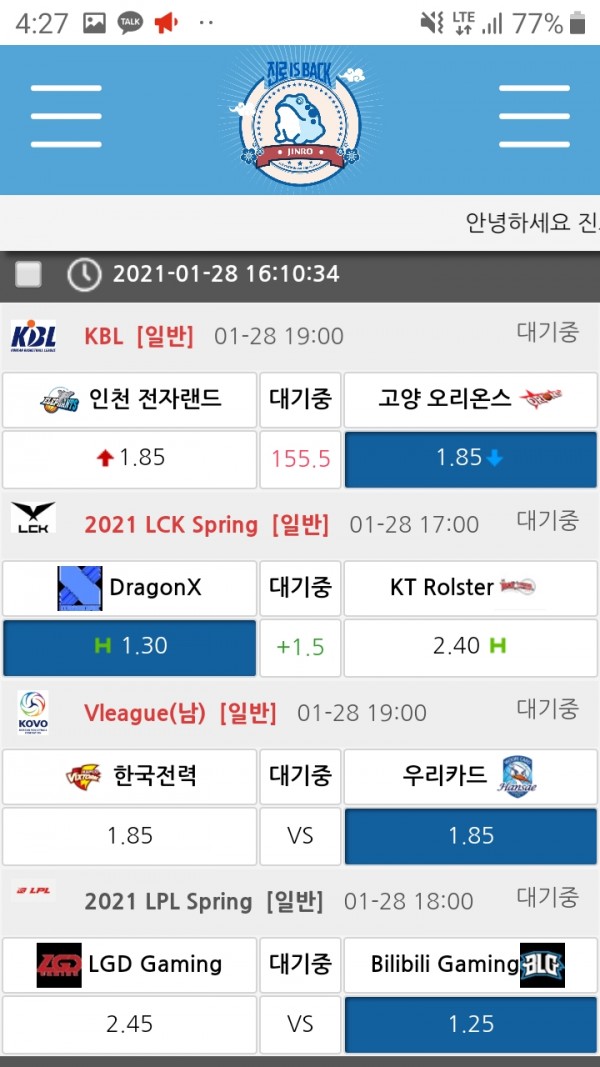Bet on LGD Gaming at 2.45
The height and width of the screenshot is (1067, 600).
point(130,1024)
